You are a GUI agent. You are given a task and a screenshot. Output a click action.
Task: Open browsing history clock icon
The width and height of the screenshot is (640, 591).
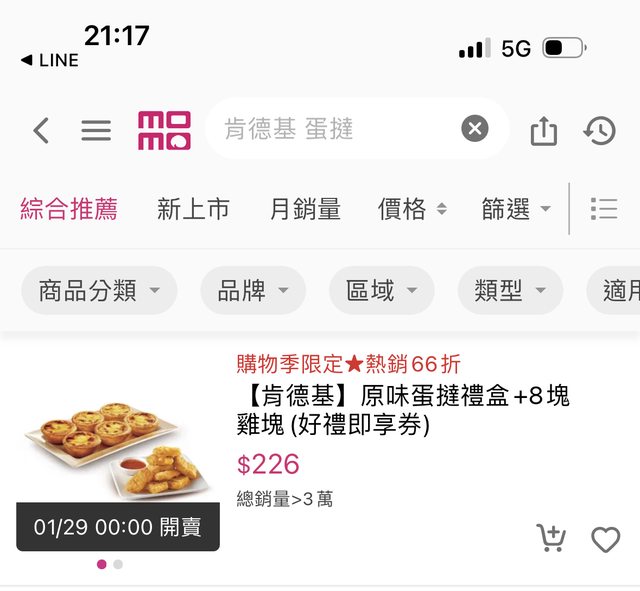click(600, 130)
